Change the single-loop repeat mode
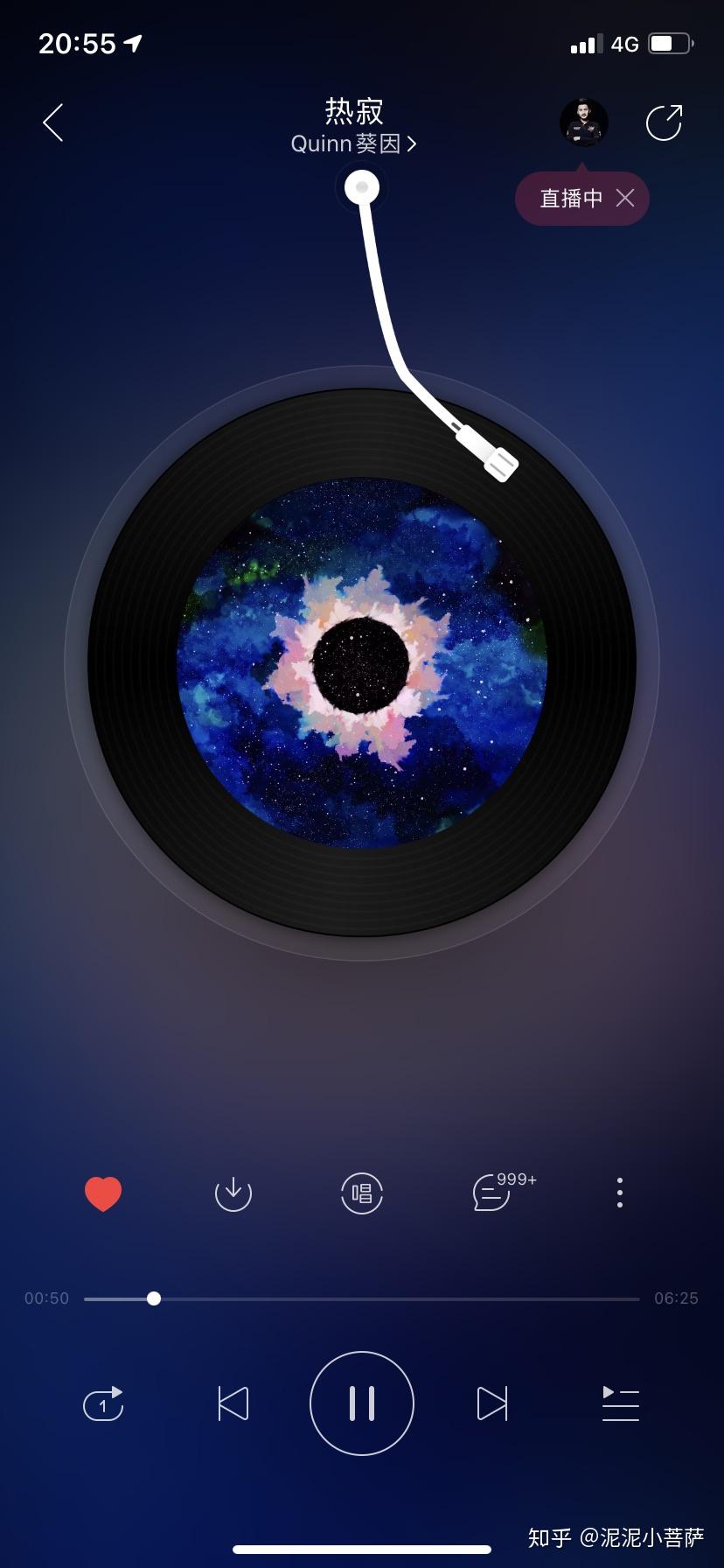 (x=103, y=1404)
